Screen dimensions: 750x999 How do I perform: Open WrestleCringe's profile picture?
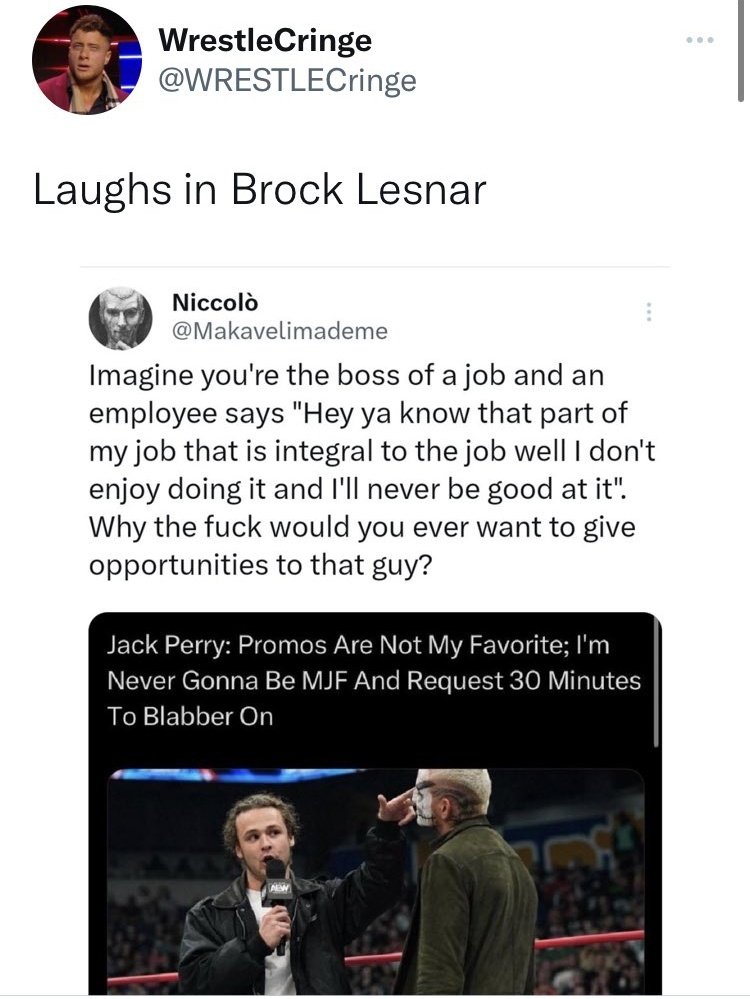(x=86, y=60)
